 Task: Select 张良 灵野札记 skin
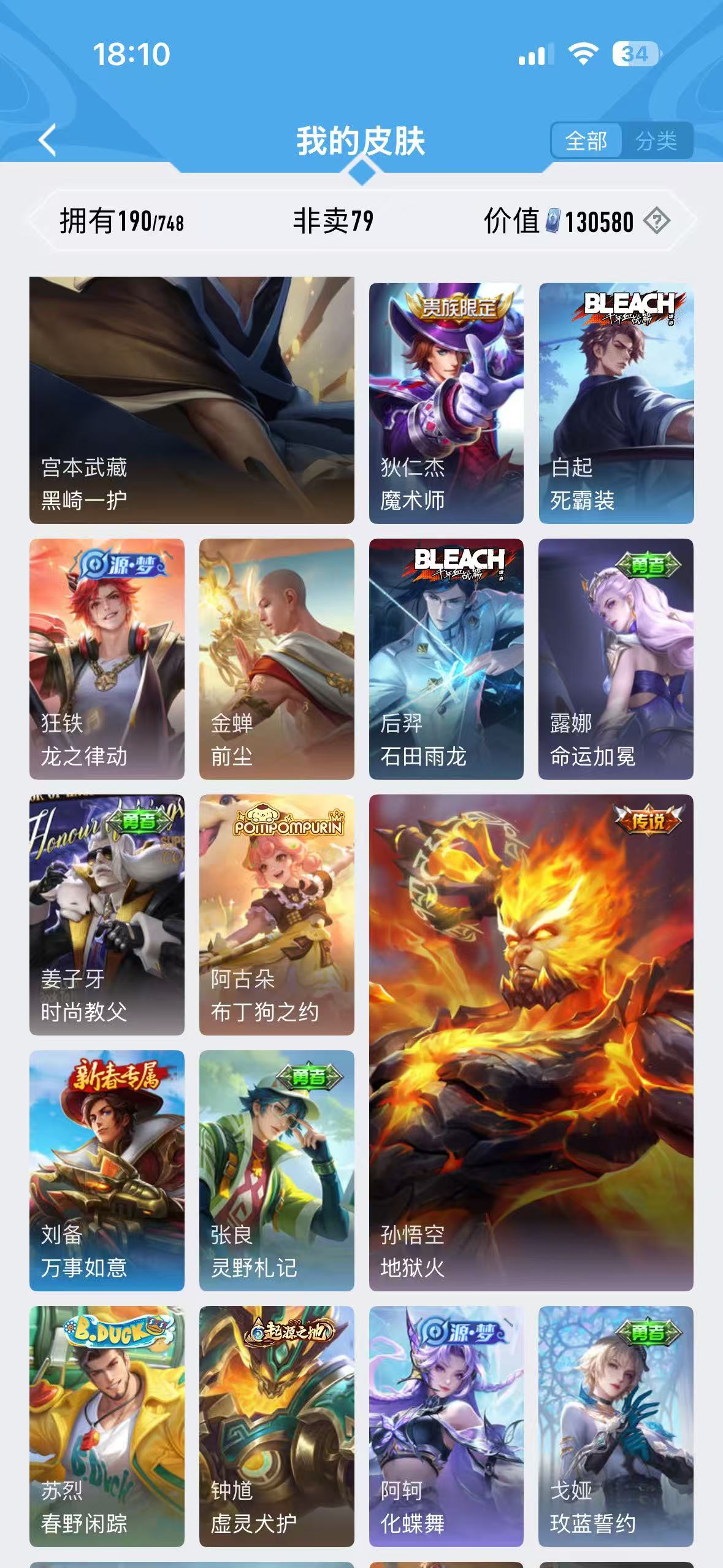click(277, 1170)
